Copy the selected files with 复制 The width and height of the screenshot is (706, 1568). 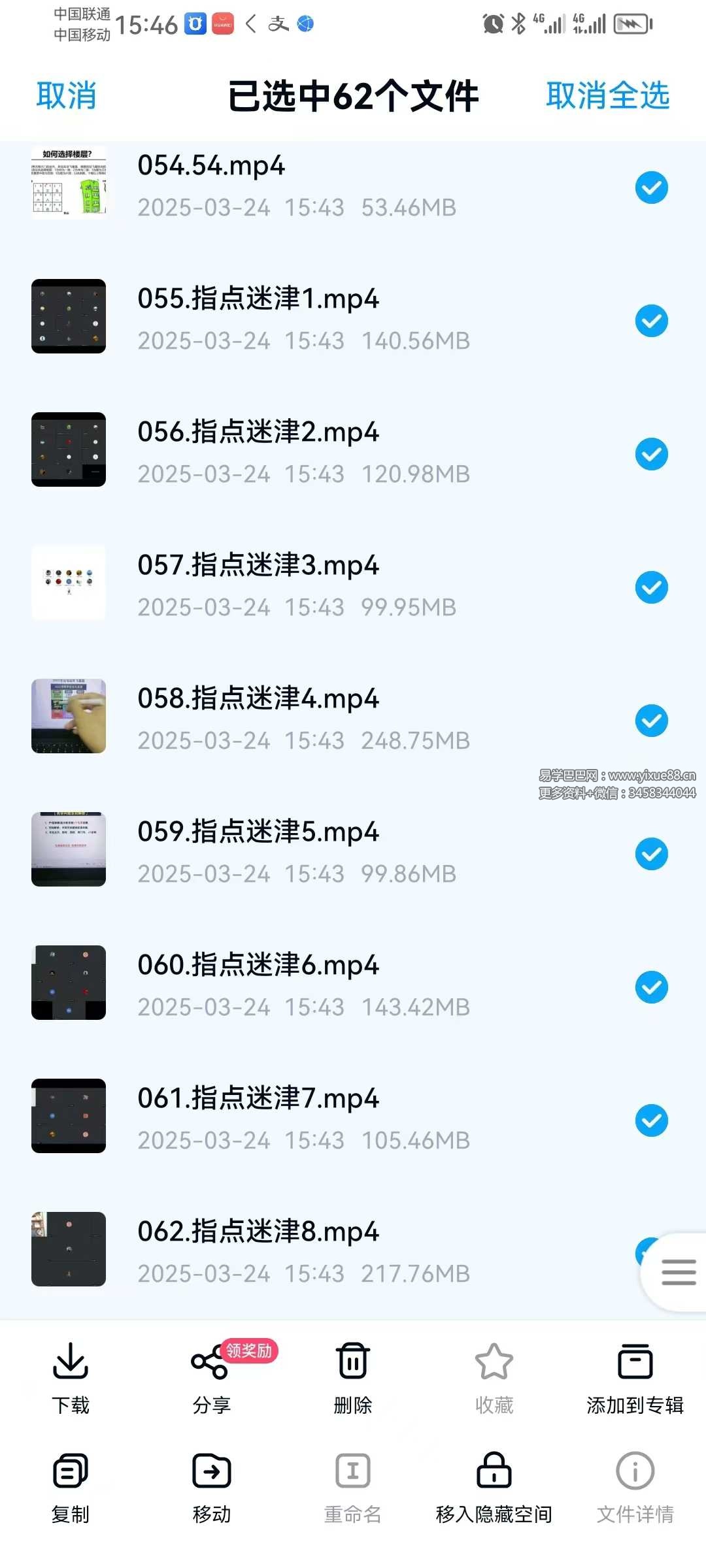click(70, 1486)
